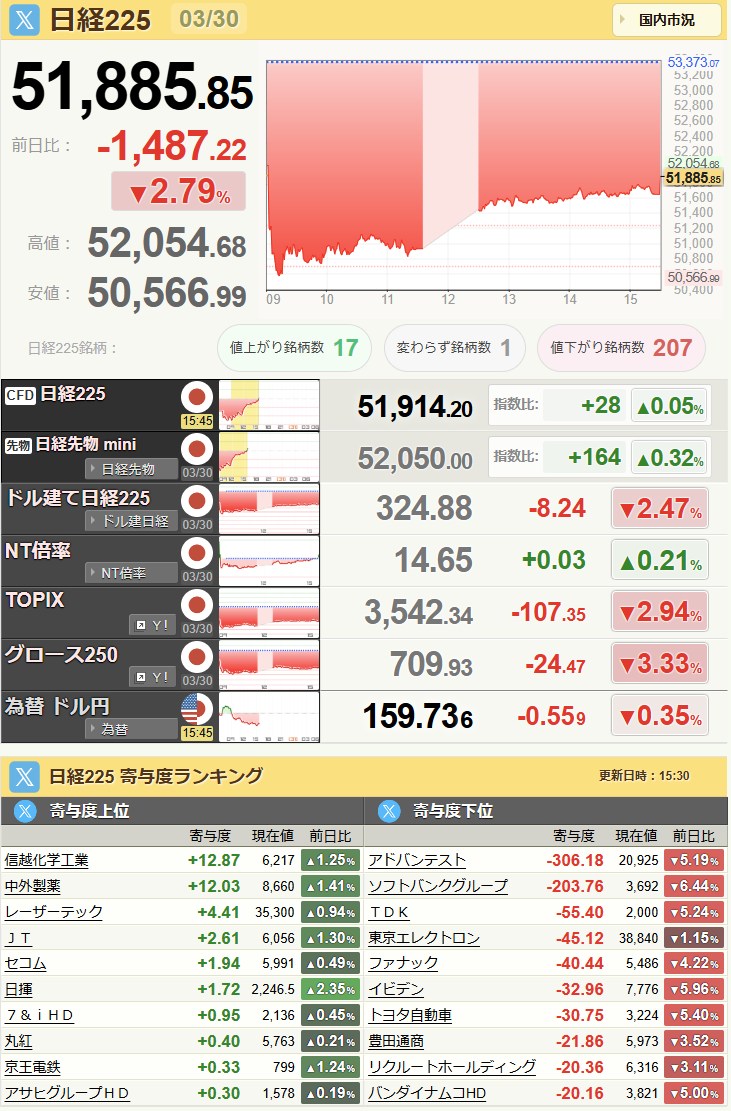Image resolution: width=731 pixels, height=1111 pixels.
Task: Open the Y! link under TOPIX
Action: pyautogui.click(x=152, y=625)
